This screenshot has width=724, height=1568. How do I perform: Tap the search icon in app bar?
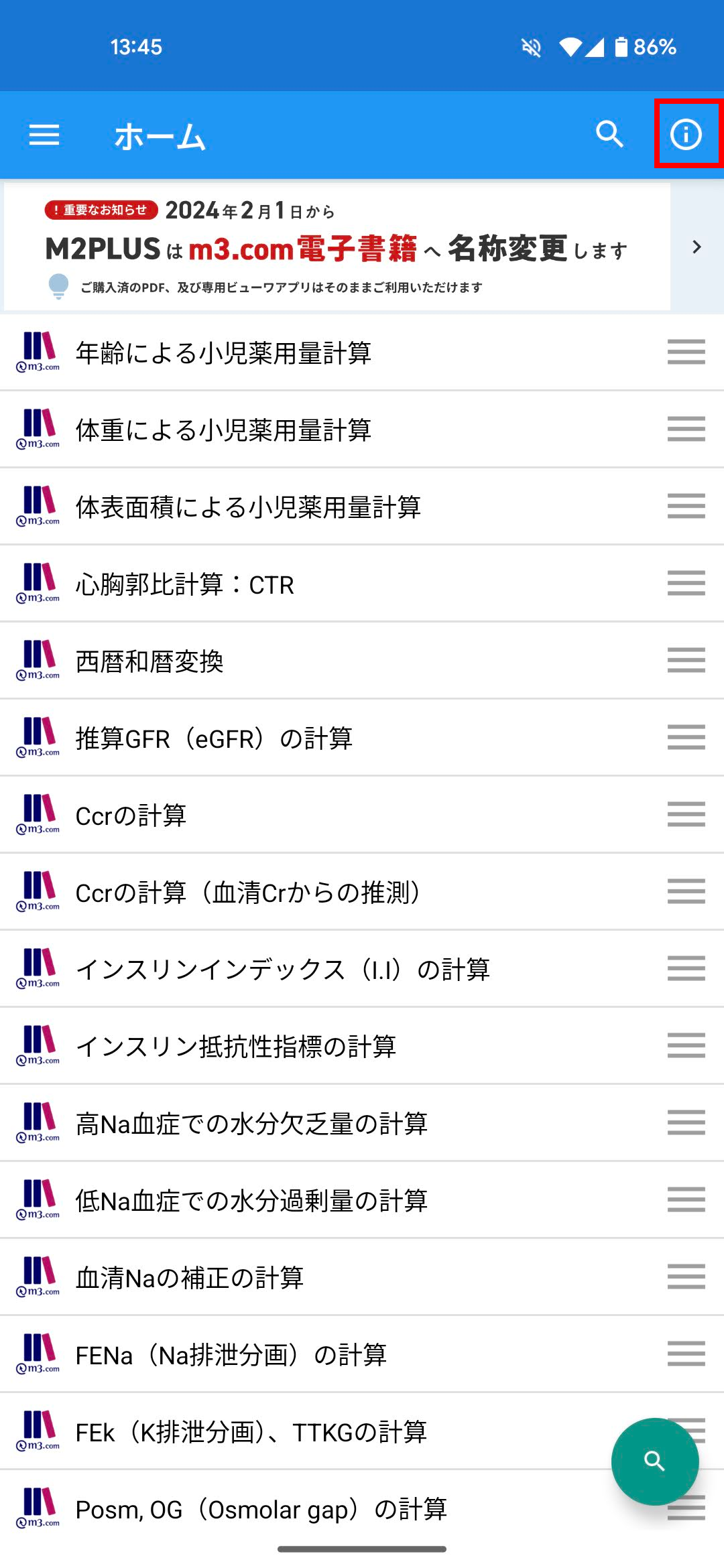pyautogui.click(x=609, y=134)
